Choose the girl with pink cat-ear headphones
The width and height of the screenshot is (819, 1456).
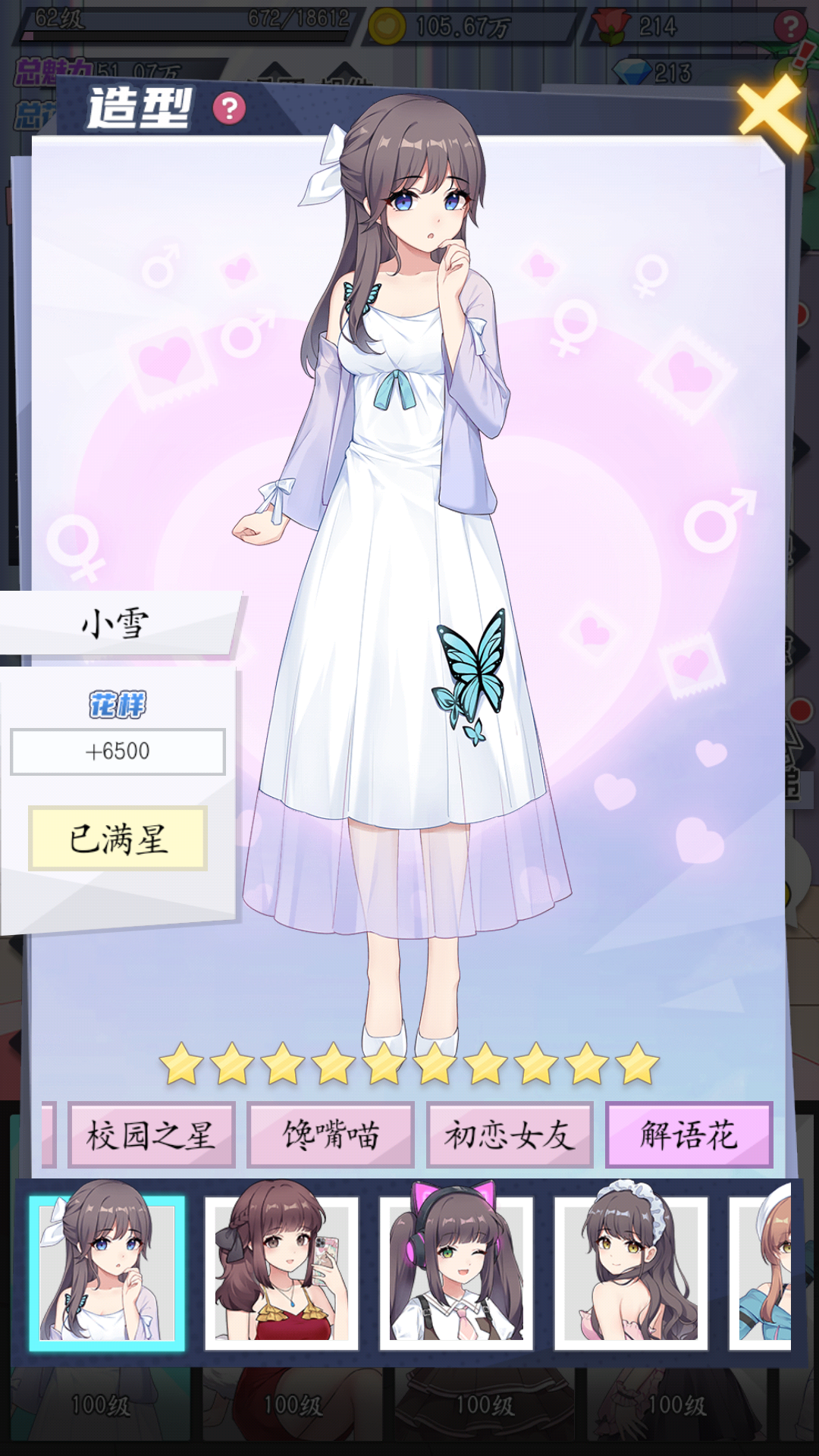coord(456,1272)
